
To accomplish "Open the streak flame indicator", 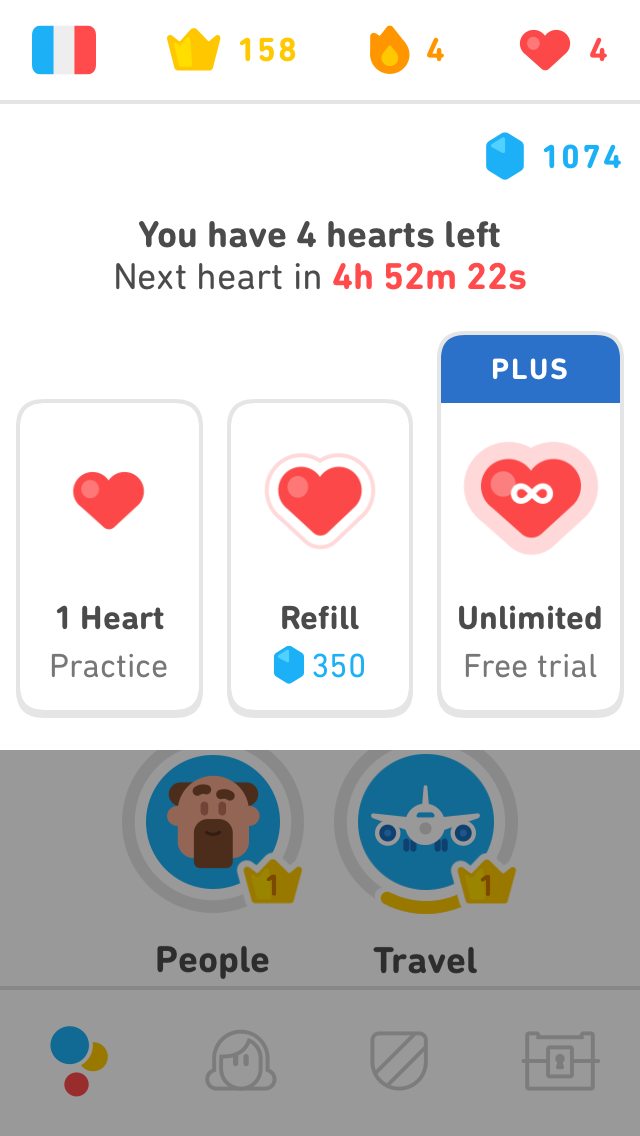I will tap(406, 50).
